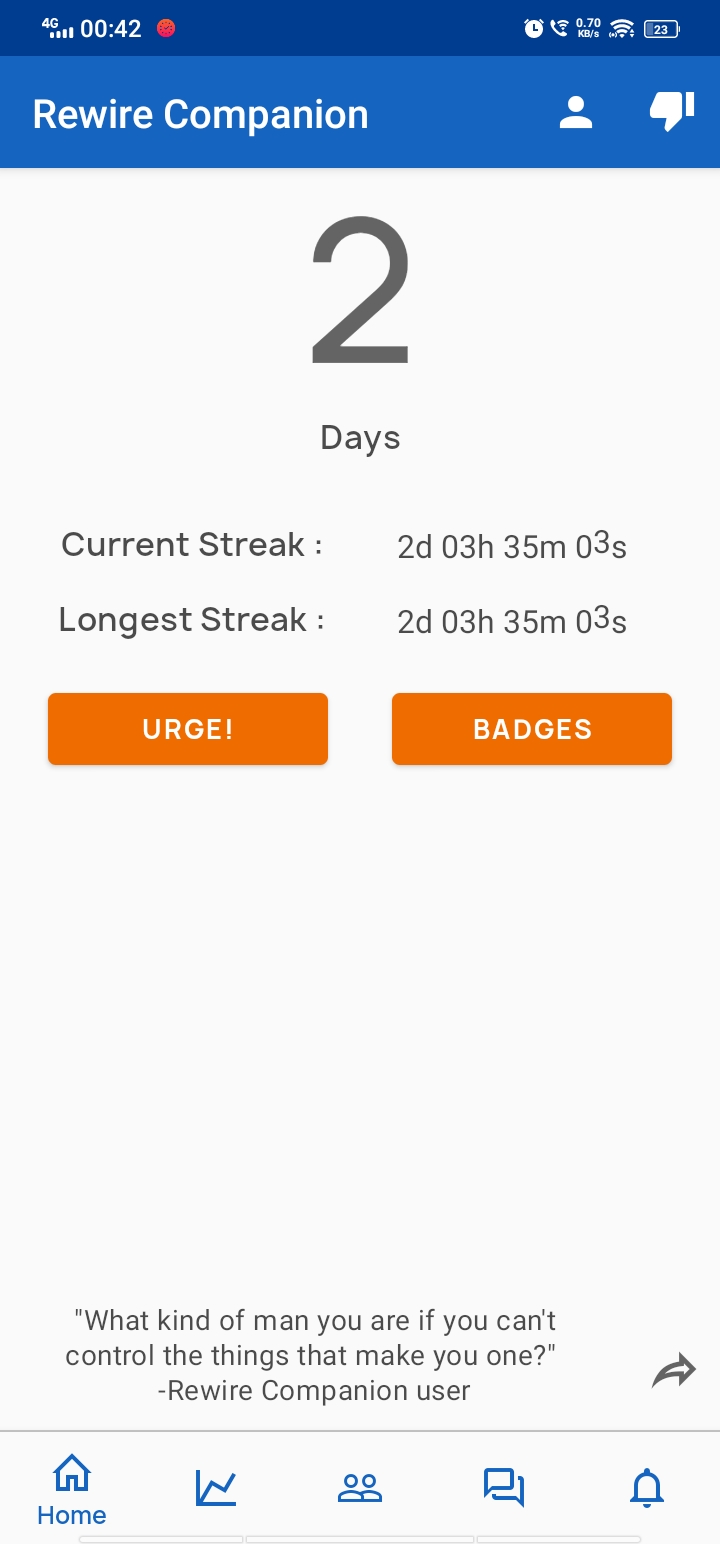Image resolution: width=720 pixels, height=1544 pixels.
Task: Open the BADGES button
Action: pyautogui.click(x=532, y=729)
